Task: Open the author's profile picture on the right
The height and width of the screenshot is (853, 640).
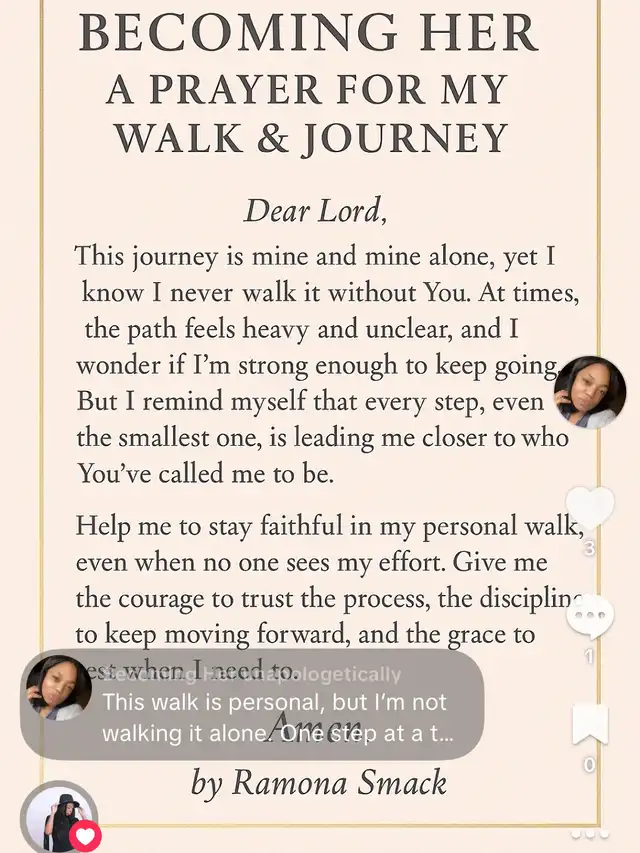Action: click(x=590, y=392)
